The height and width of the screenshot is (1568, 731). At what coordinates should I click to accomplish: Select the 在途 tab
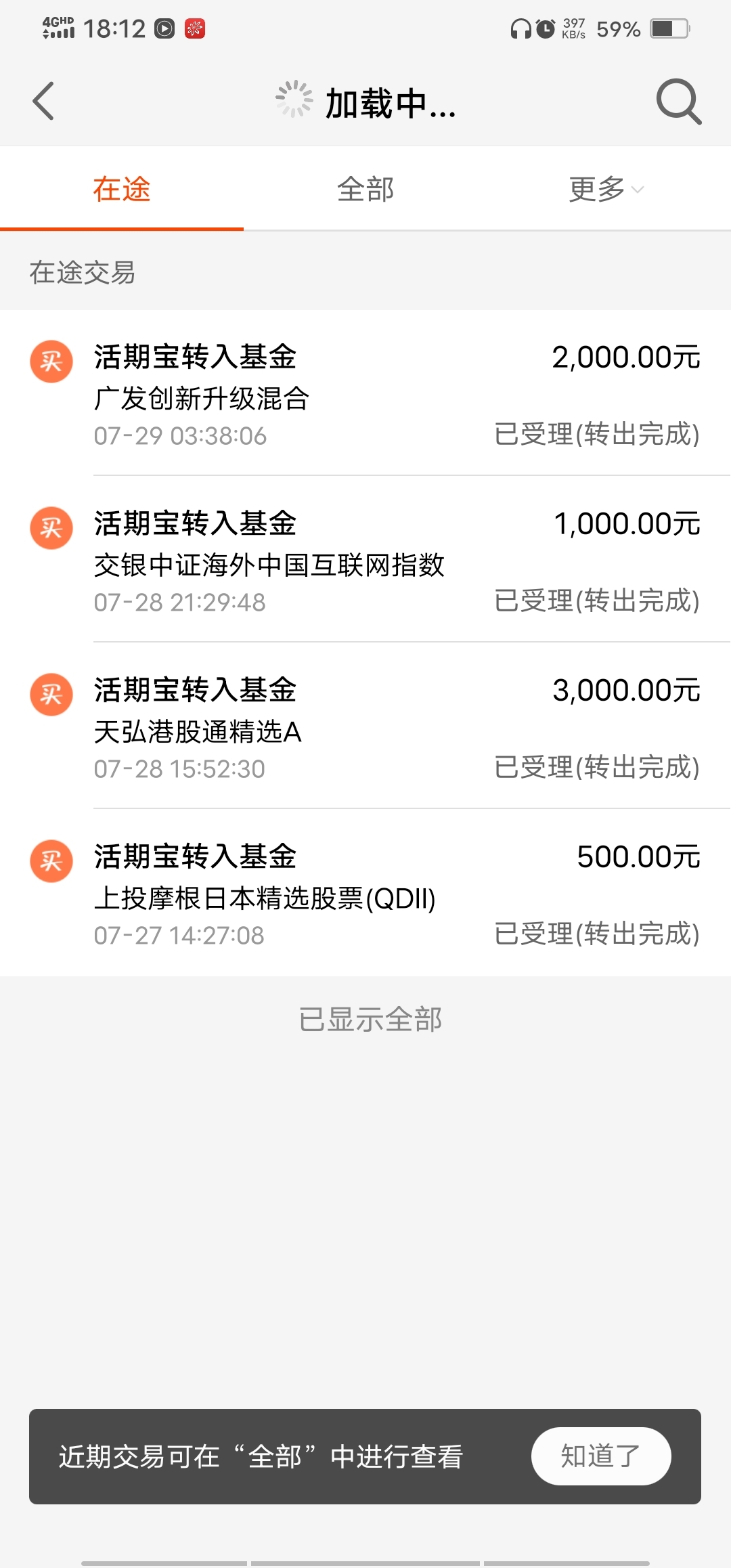(x=122, y=190)
